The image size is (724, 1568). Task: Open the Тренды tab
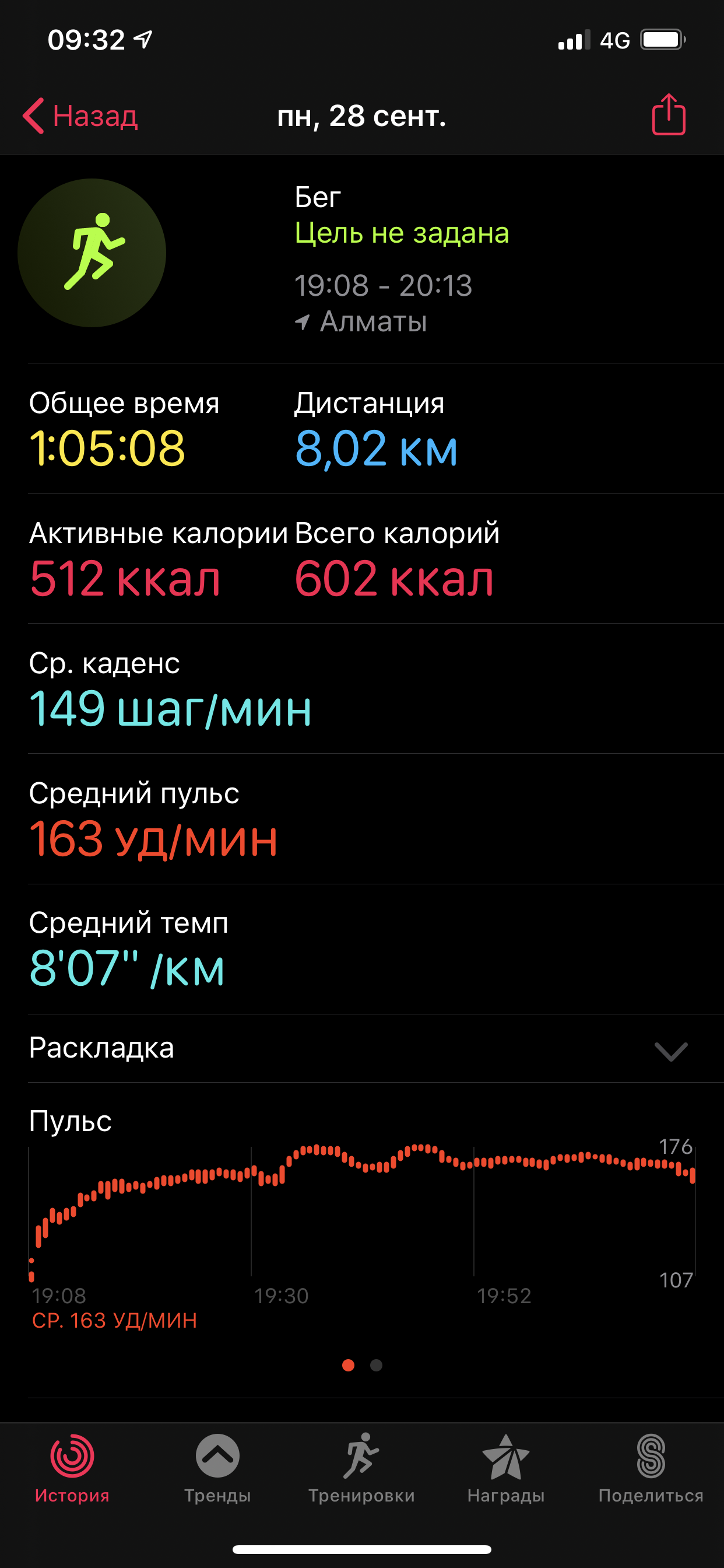point(217,1468)
